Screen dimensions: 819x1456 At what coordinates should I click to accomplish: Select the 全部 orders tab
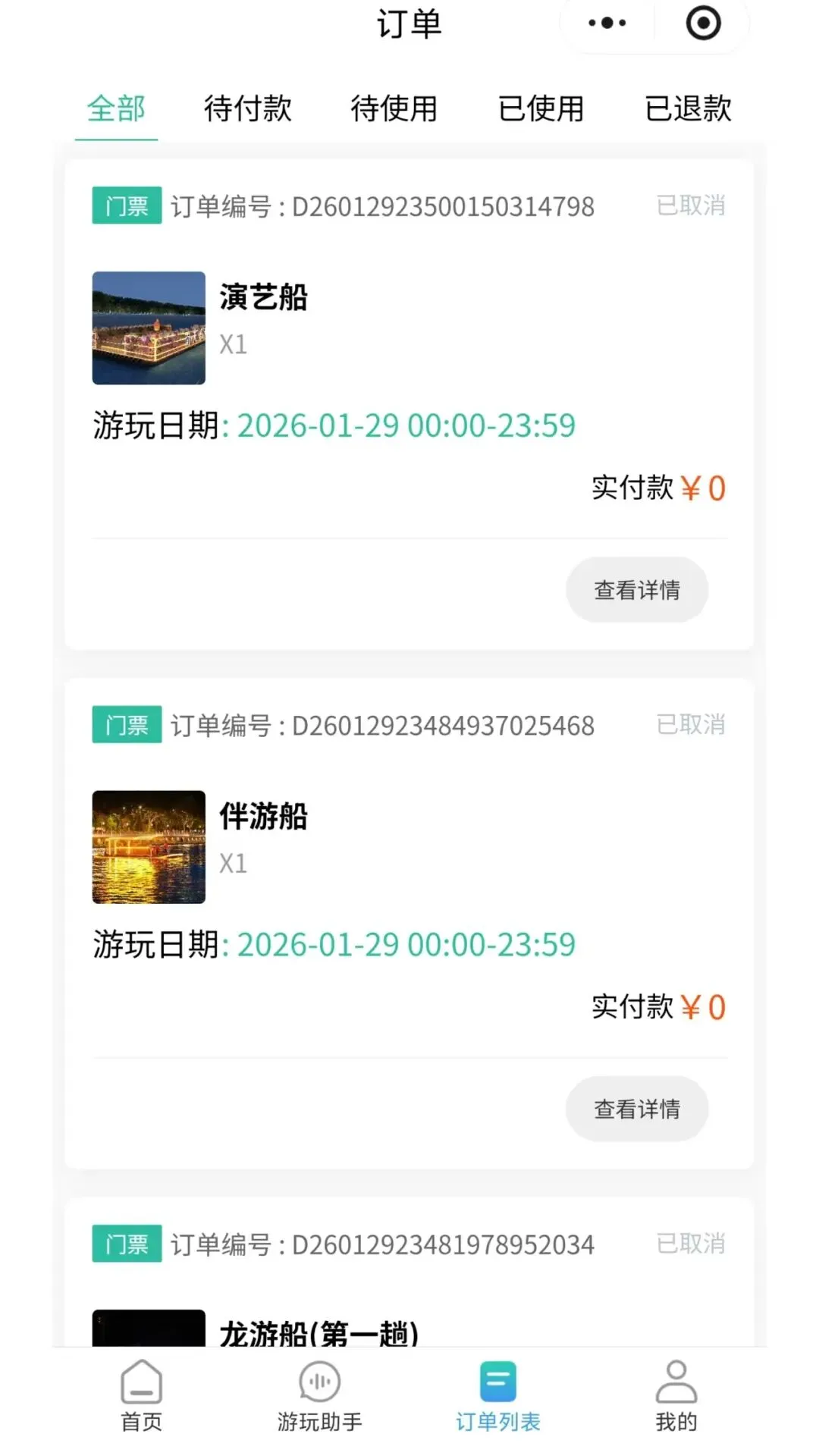[x=116, y=108]
